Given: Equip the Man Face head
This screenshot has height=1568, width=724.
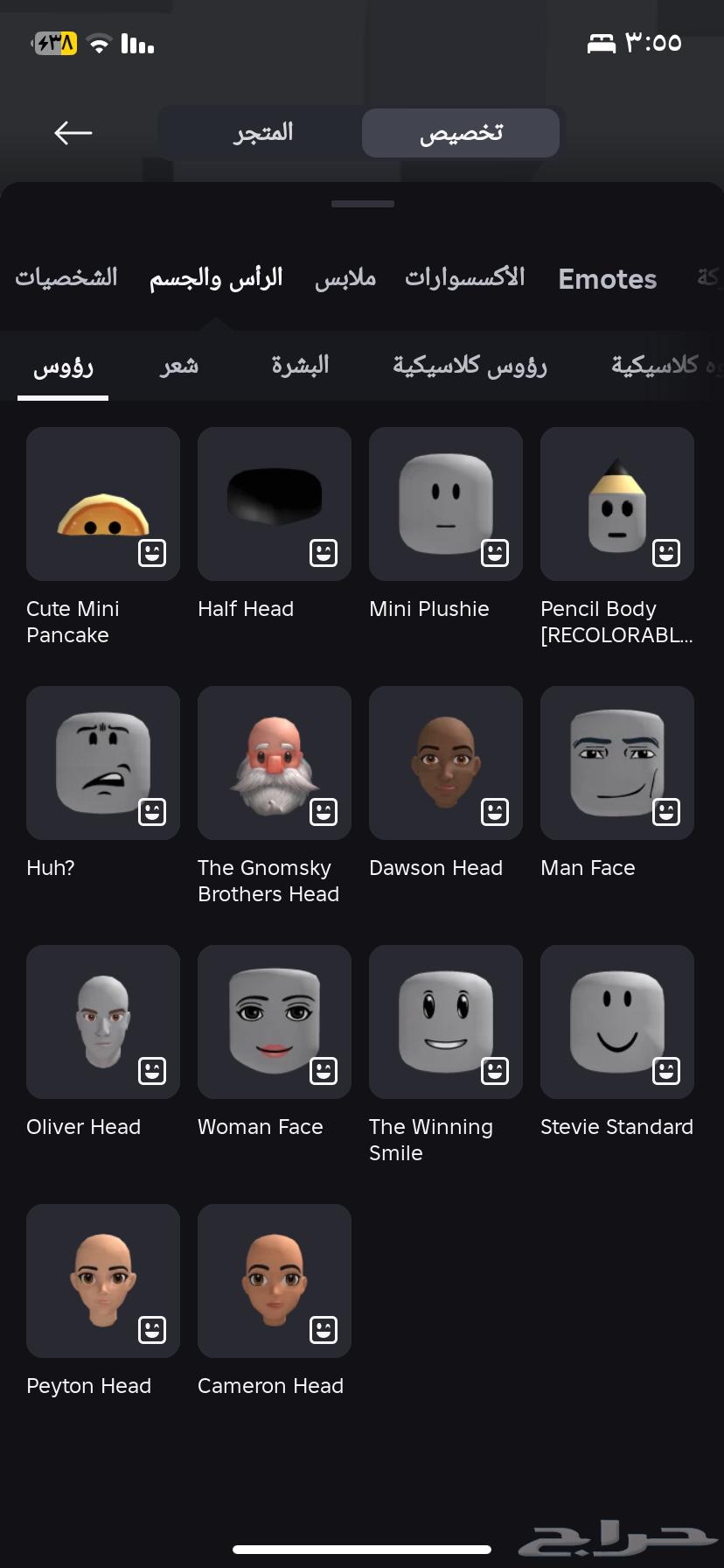Looking at the screenshot, I should click(617, 763).
